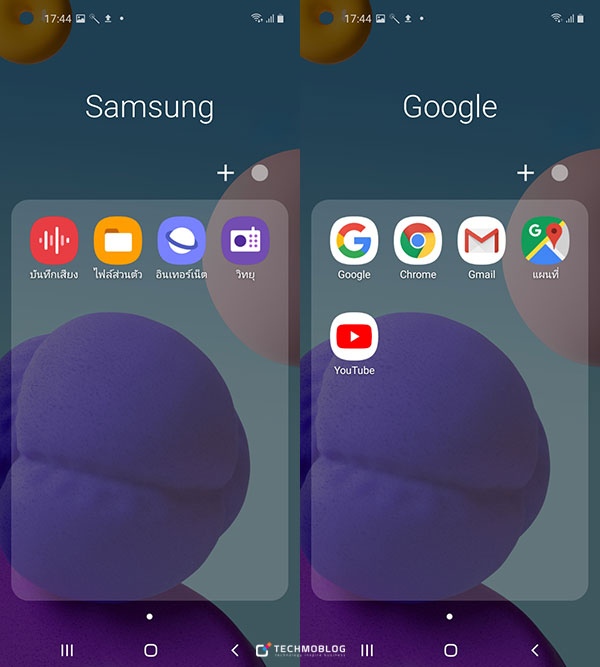Launch the Samsung Internet browser
Image resolution: width=600 pixels, height=667 pixels.
pyautogui.click(x=181, y=241)
